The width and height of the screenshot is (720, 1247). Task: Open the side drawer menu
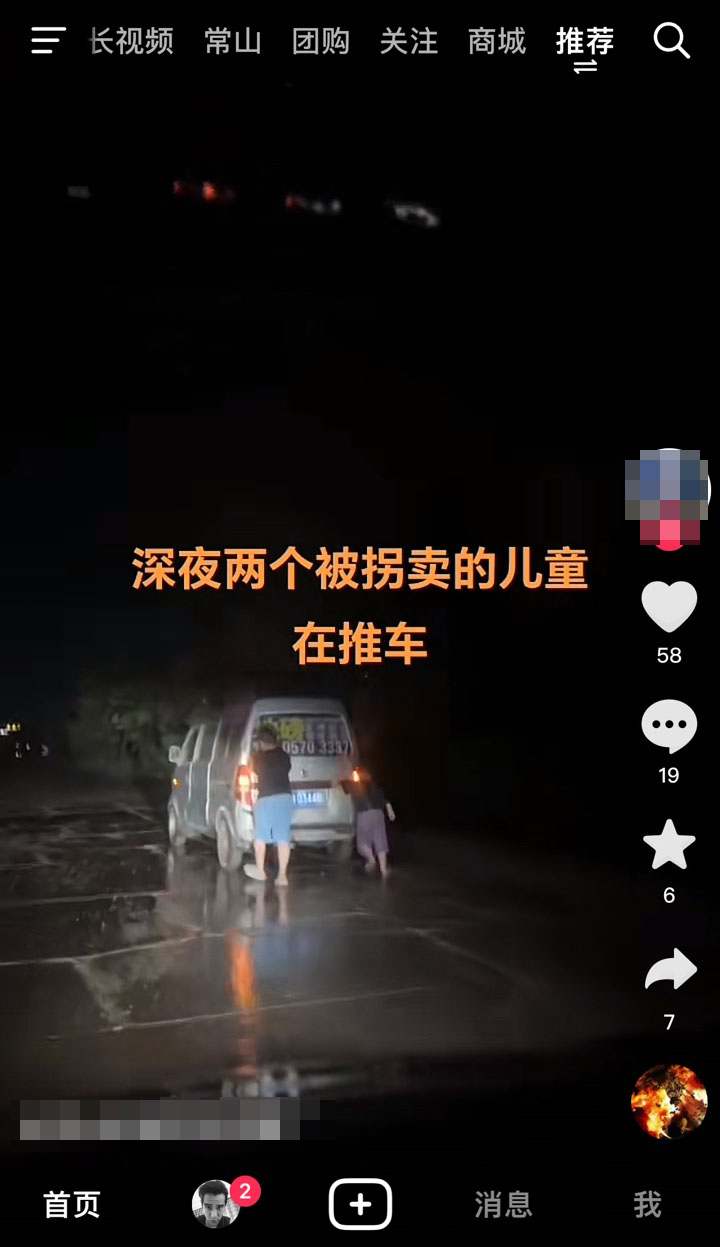coord(47,41)
